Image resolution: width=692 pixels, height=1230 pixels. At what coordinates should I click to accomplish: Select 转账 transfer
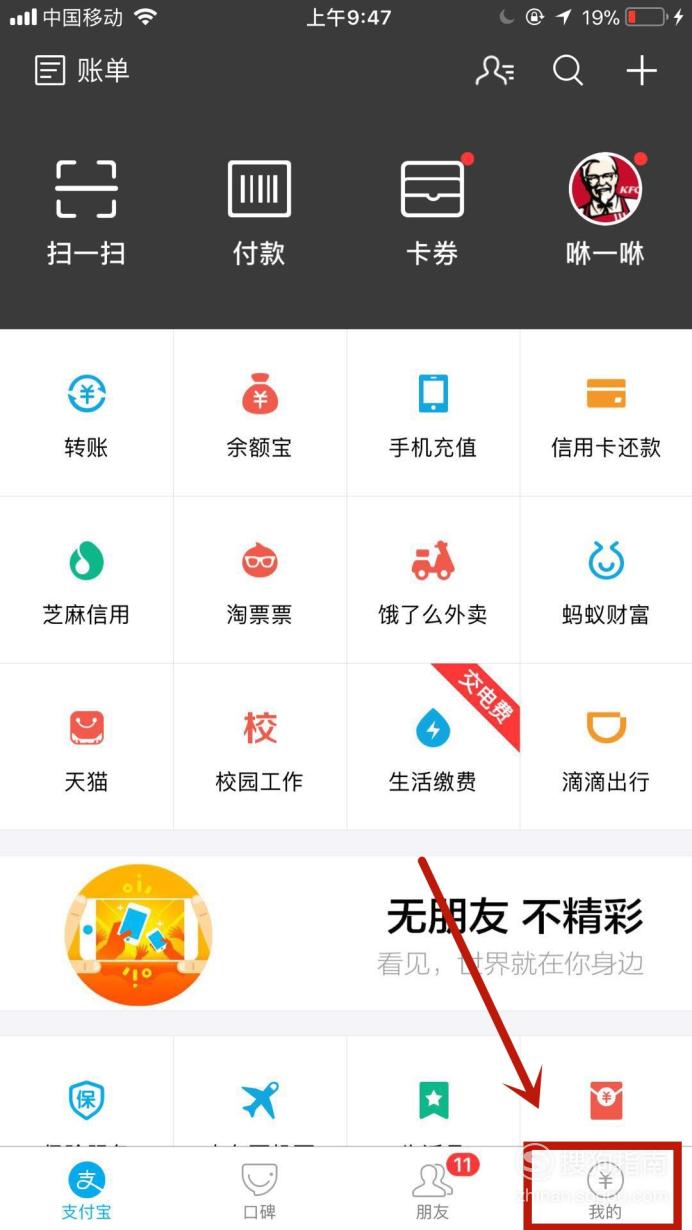pos(86,414)
